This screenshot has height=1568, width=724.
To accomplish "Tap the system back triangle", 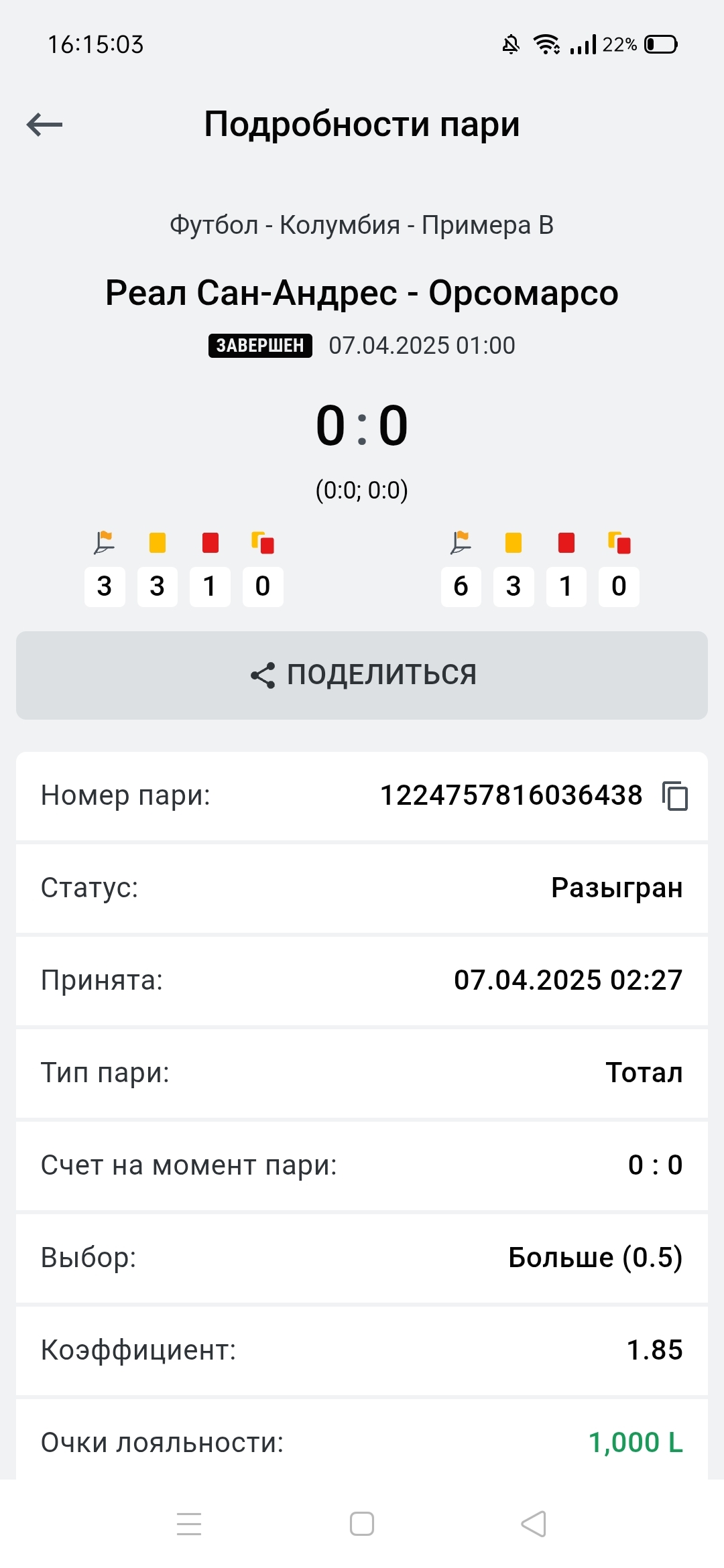I will [534, 1524].
